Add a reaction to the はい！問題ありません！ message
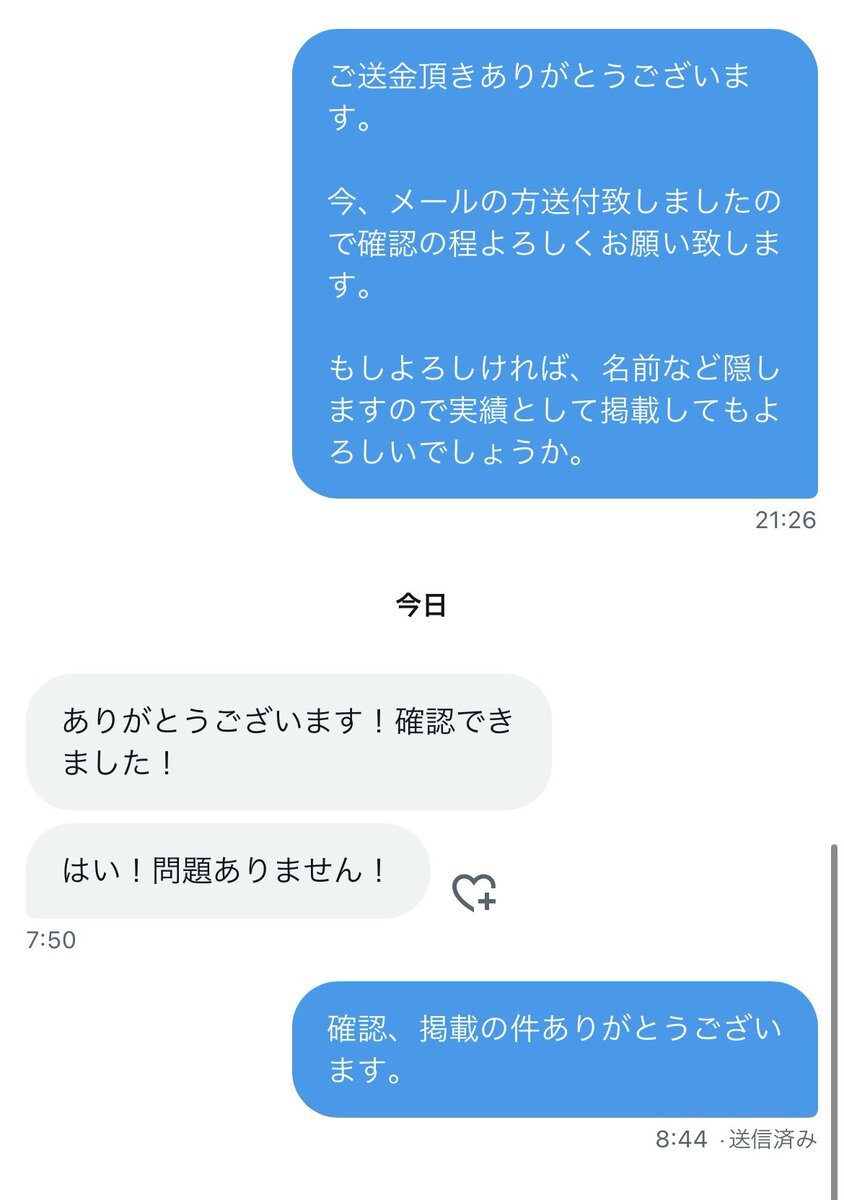The height and width of the screenshot is (1200, 844). [x=474, y=892]
